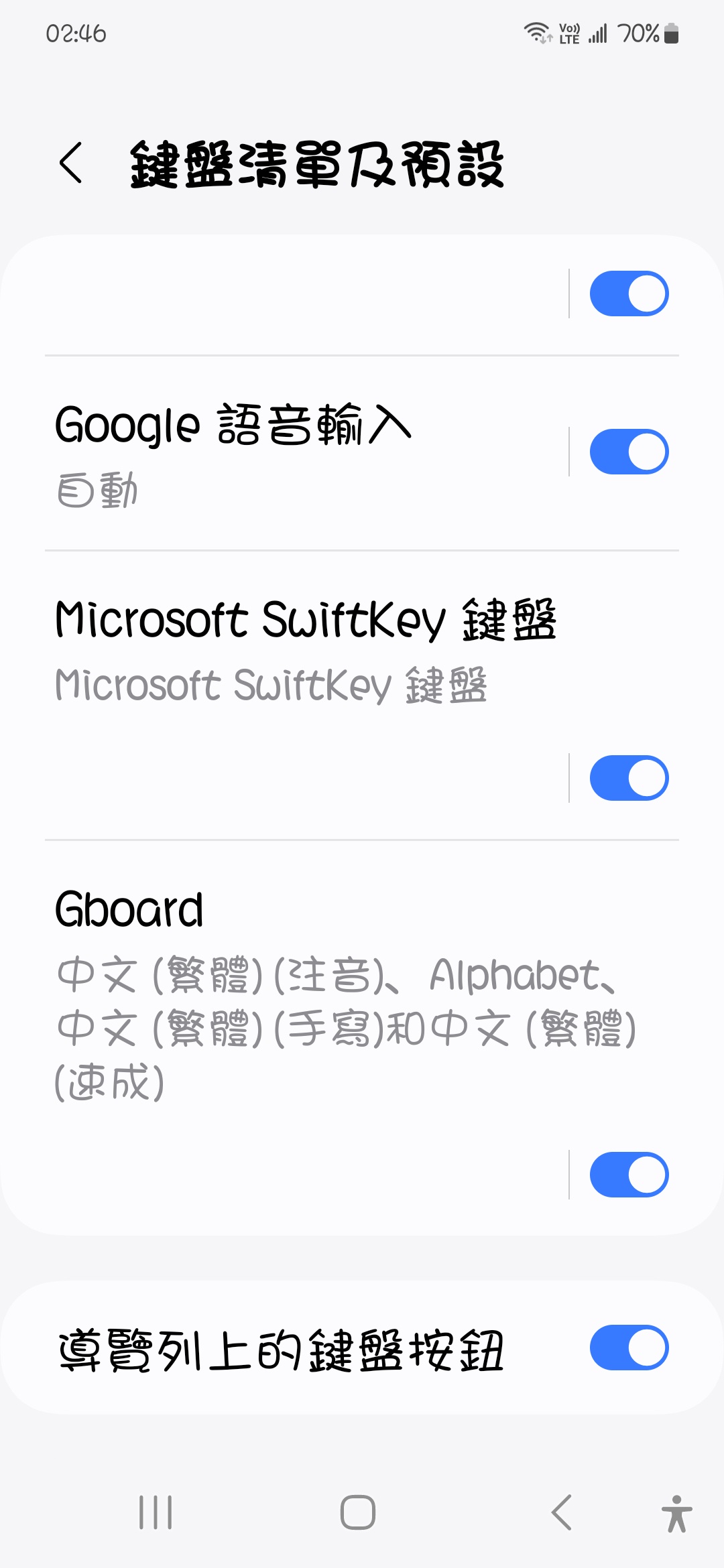Disable the Microsoft SwiftKey 鍵盤 switch
The height and width of the screenshot is (1568, 724).
[x=629, y=778]
